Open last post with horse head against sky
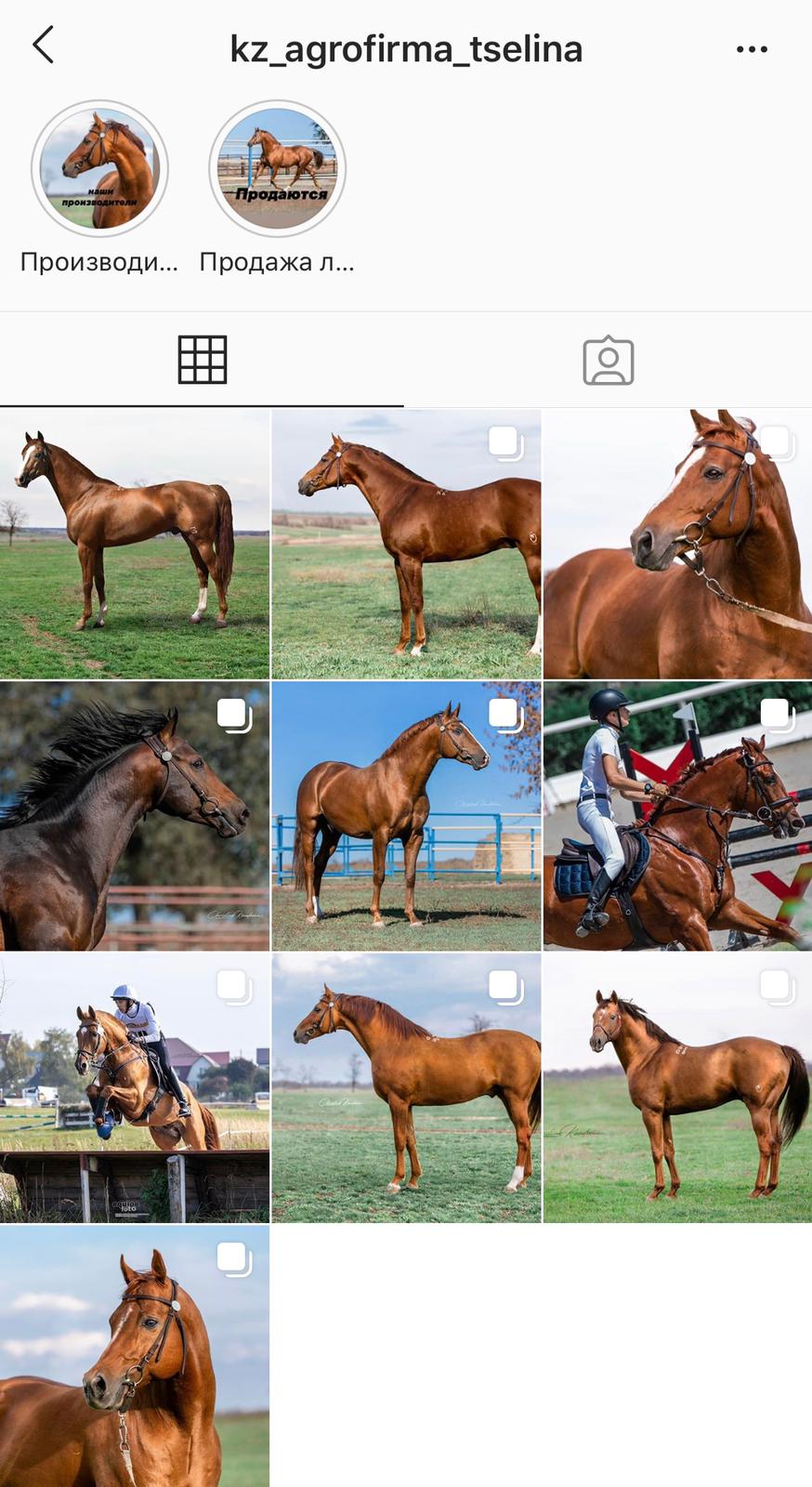 click(x=135, y=1357)
